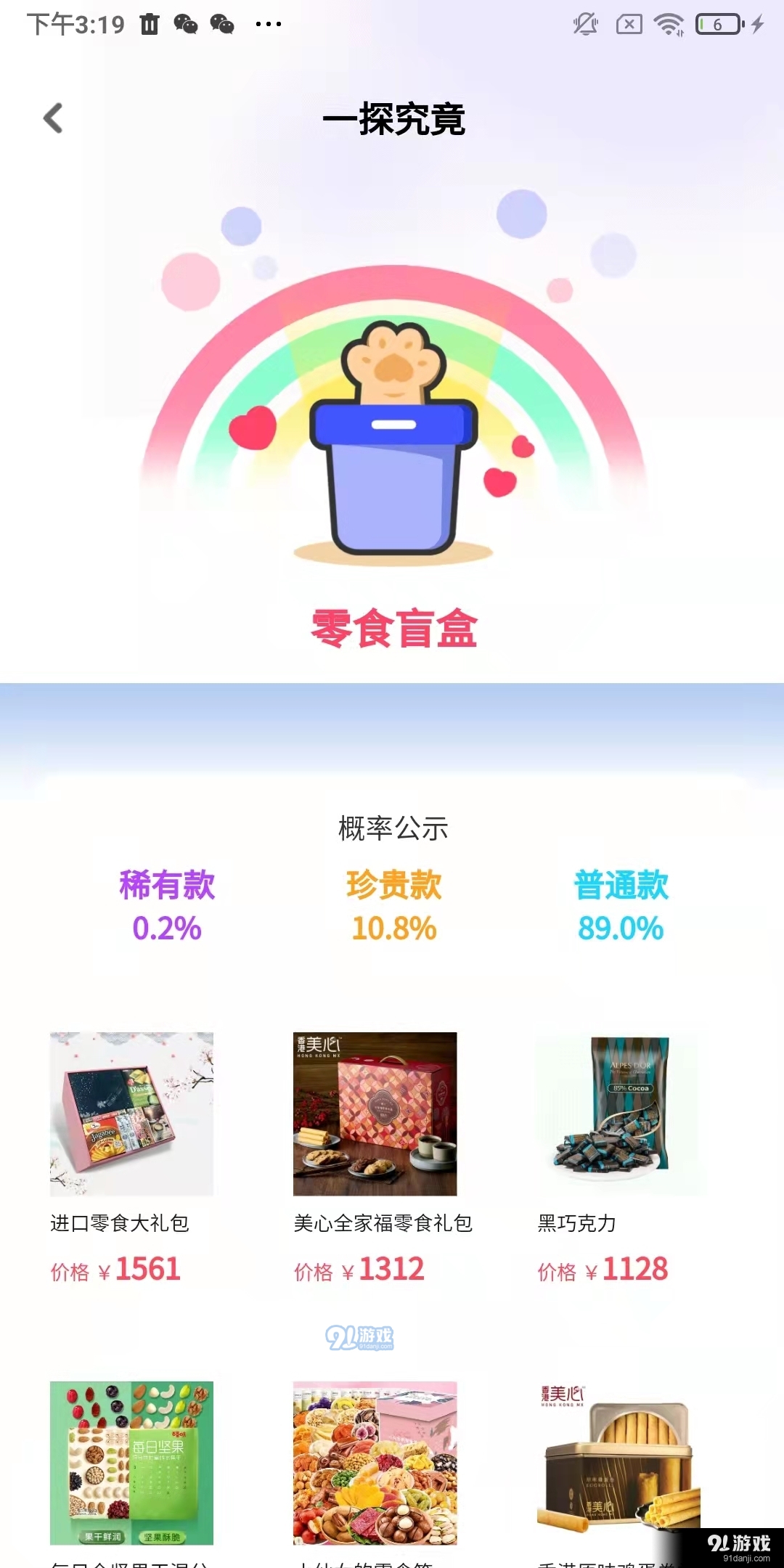Tap the battery indicator showing 6

coord(714,23)
